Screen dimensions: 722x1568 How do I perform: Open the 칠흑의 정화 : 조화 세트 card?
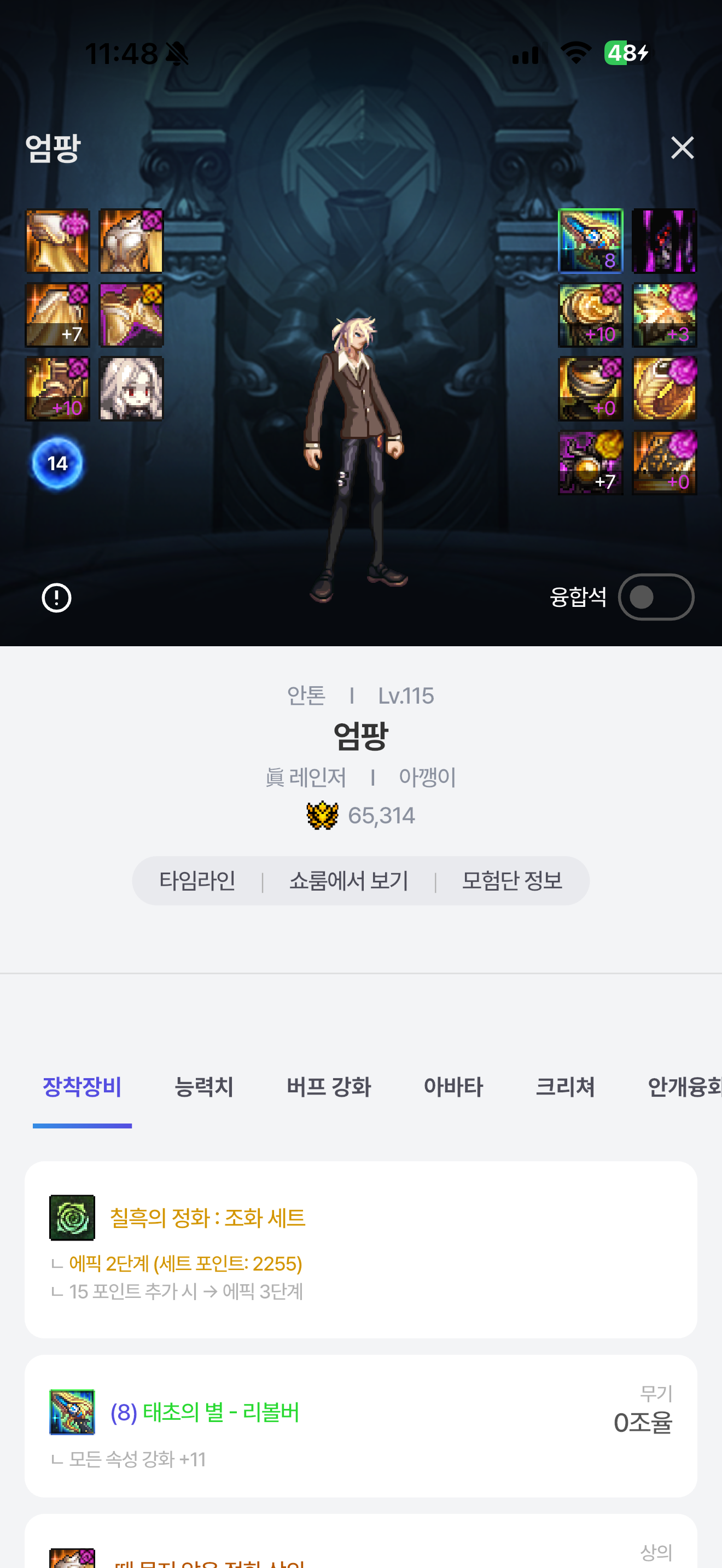[x=360, y=1249]
